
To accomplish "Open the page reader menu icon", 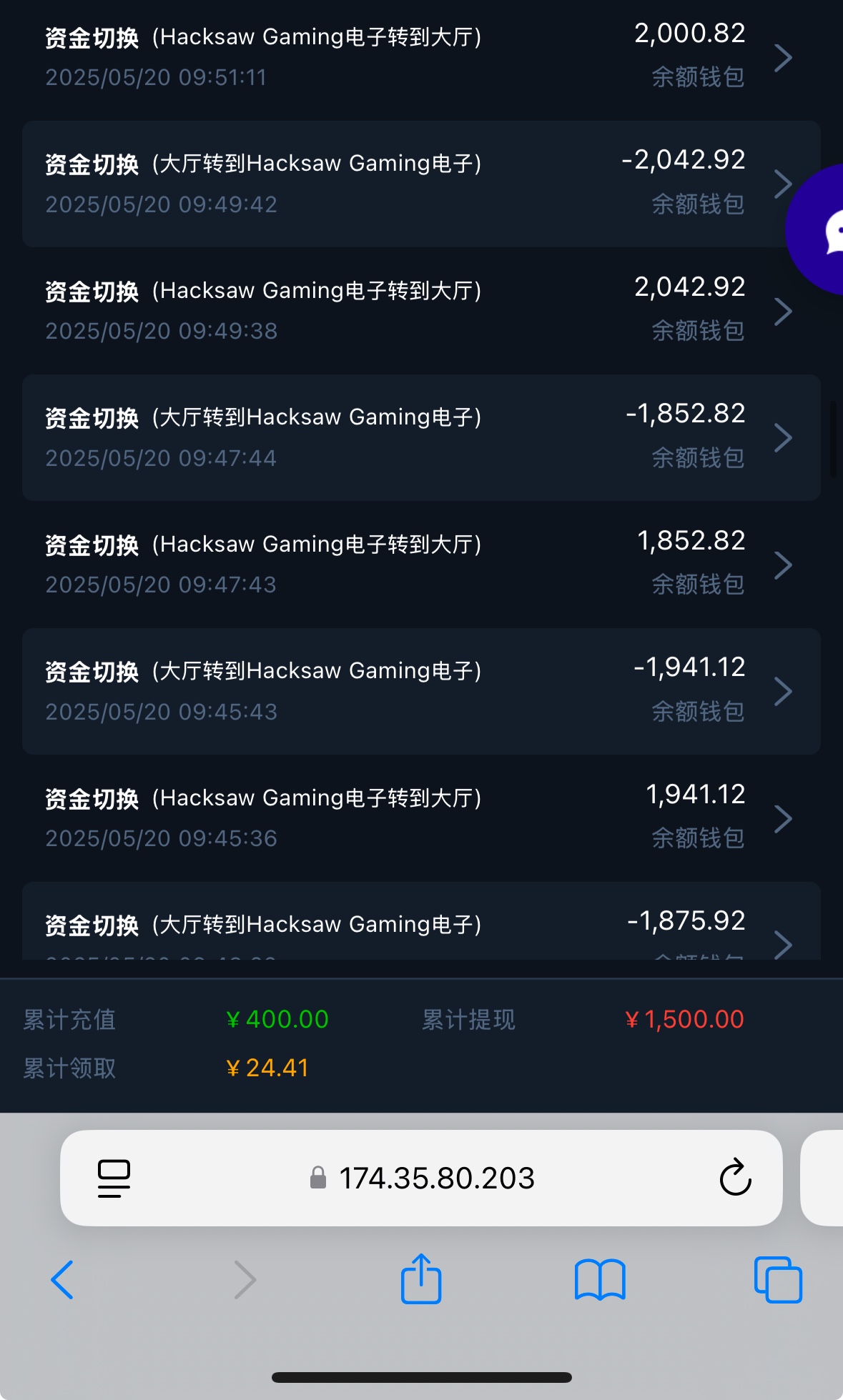I will point(114,1178).
